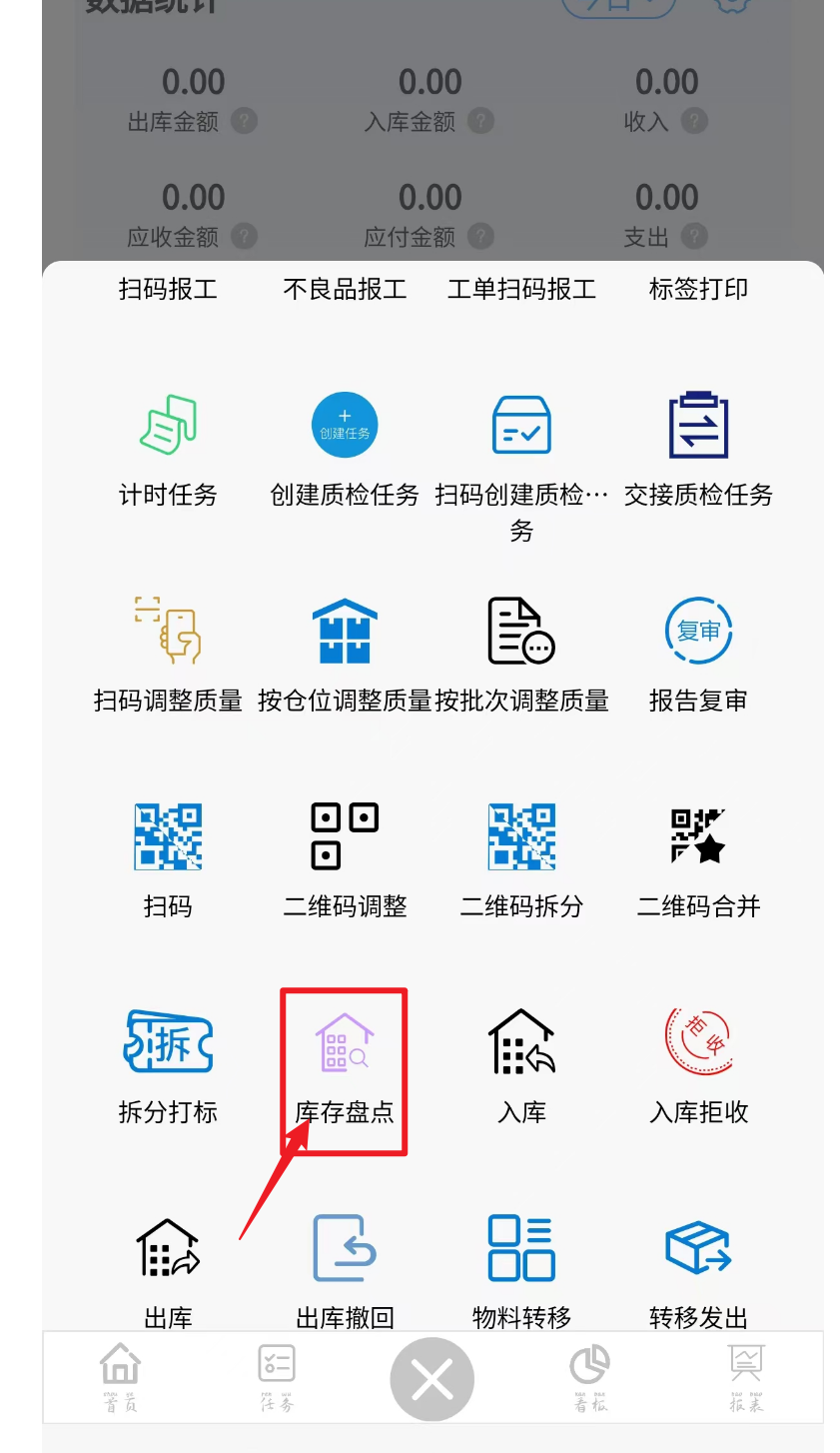The height and width of the screenshot is (1453, 840).
Task: Select 入库 warehouse entry
Action: (x=521, y=1067)
